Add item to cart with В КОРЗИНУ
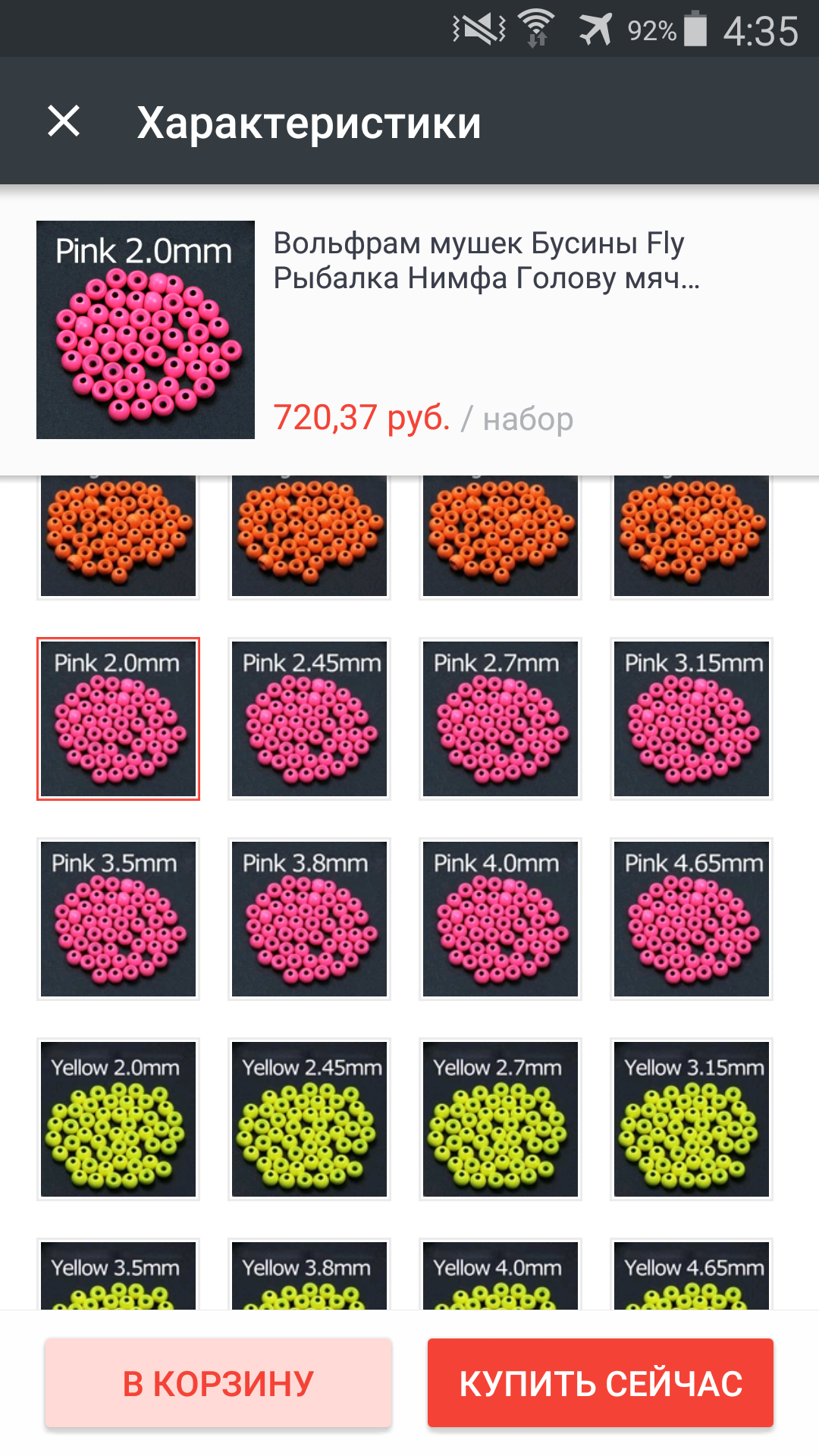The width and height of the screenshot is (819, 1456). point(218,1383)
